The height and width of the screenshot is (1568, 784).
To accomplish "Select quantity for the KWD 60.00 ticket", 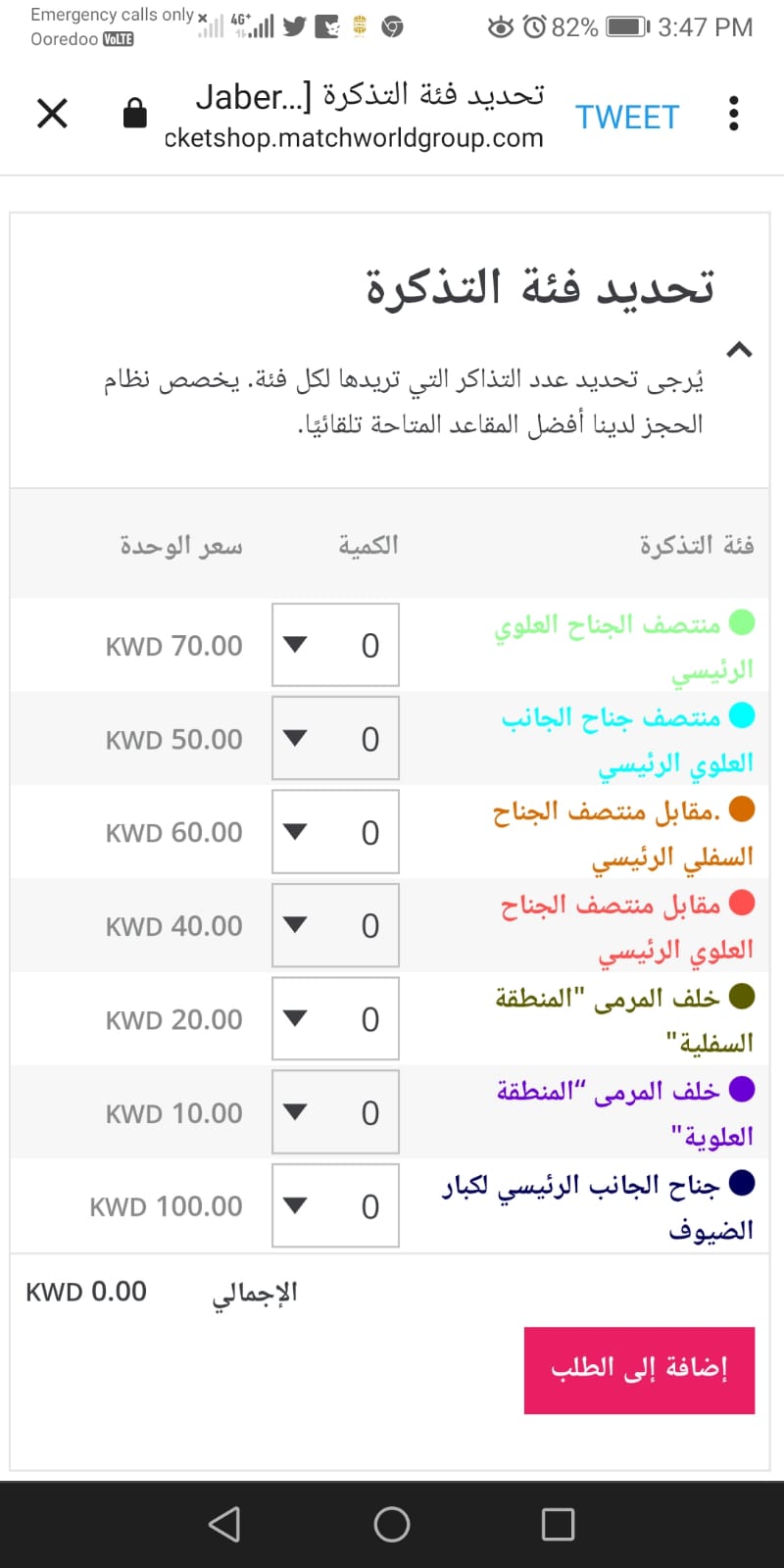I will (335, 832).
